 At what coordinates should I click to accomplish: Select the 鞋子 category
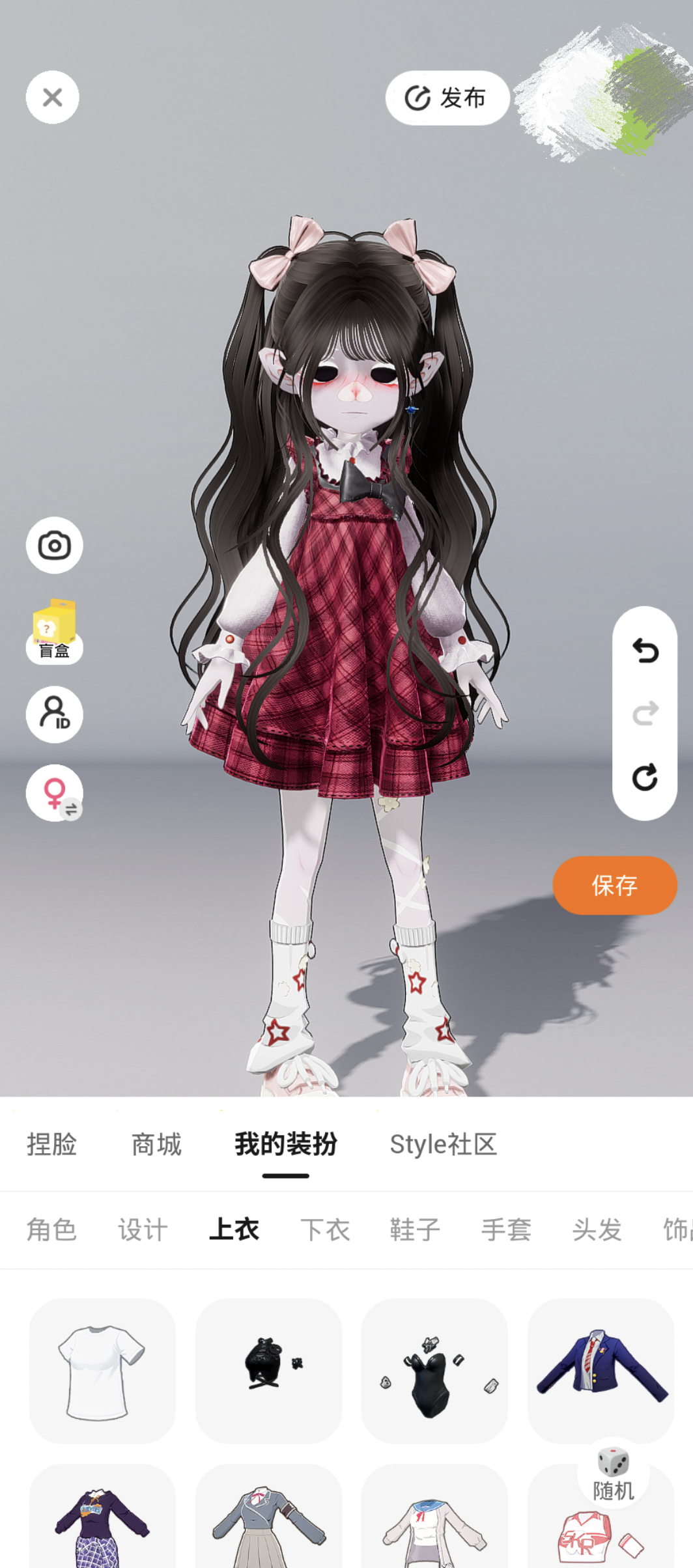416,1230
